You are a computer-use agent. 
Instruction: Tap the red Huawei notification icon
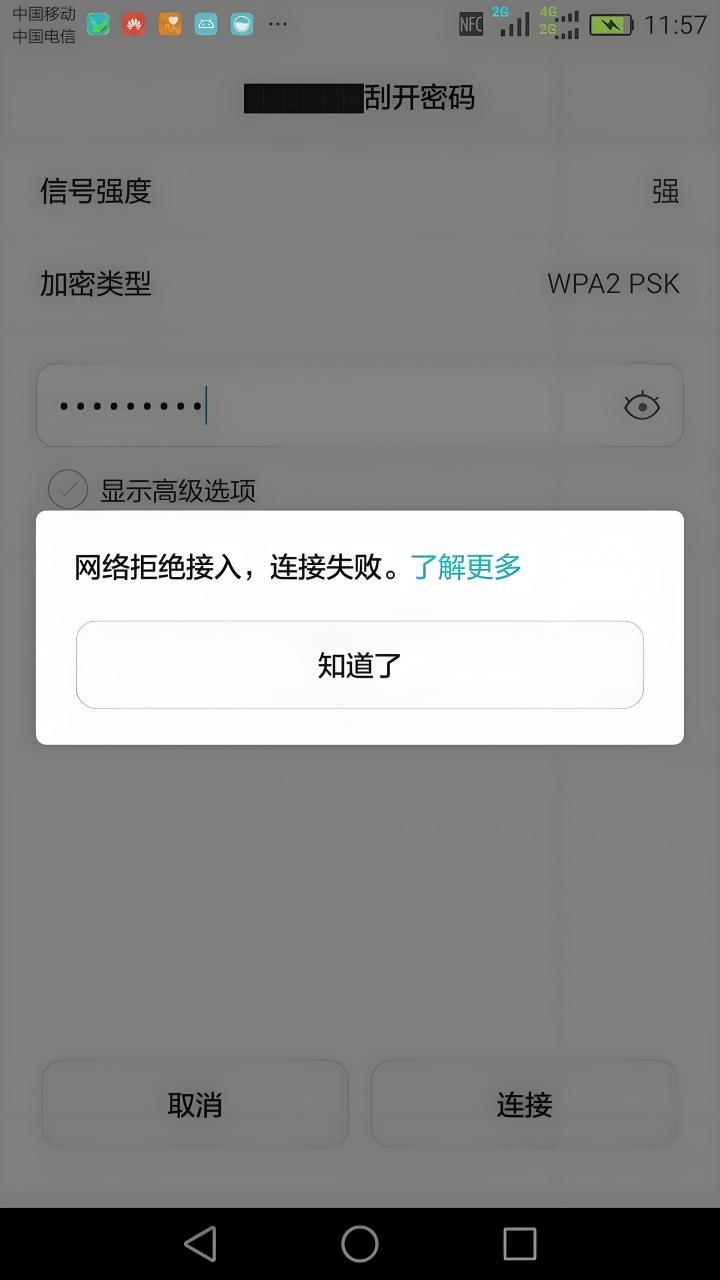pos(132,22)
